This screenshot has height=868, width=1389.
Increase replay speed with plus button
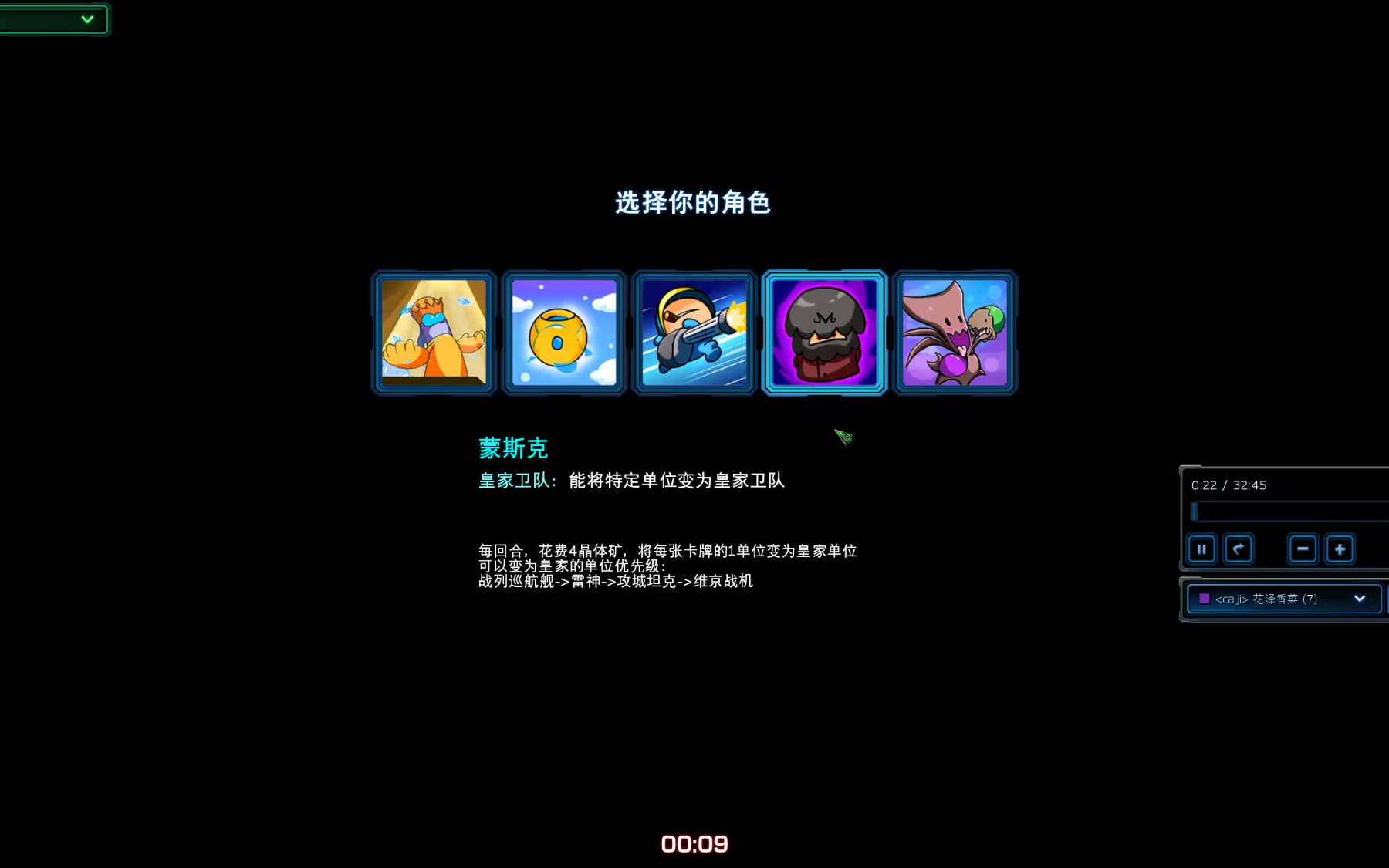[1340, 549]
